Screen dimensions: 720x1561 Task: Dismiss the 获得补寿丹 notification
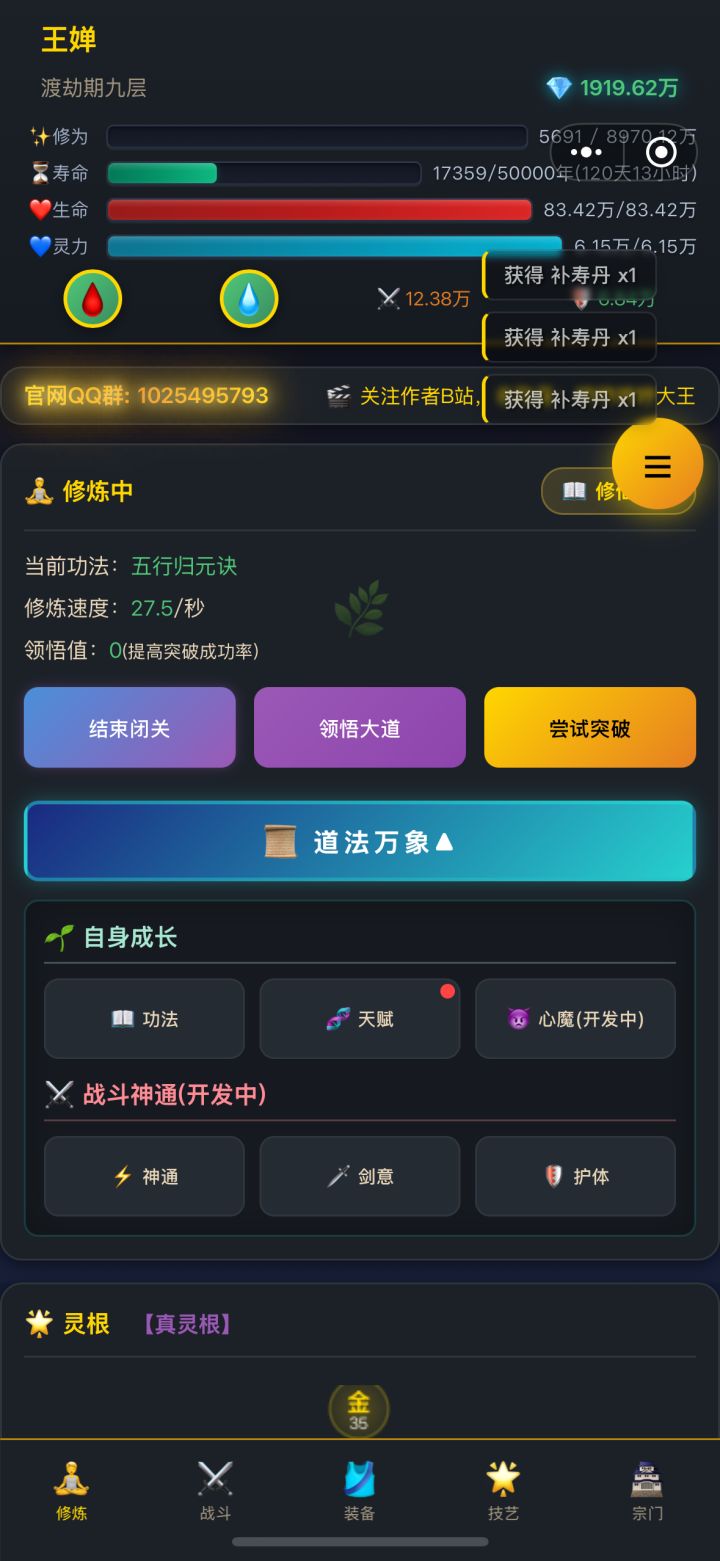click(570, 275)
